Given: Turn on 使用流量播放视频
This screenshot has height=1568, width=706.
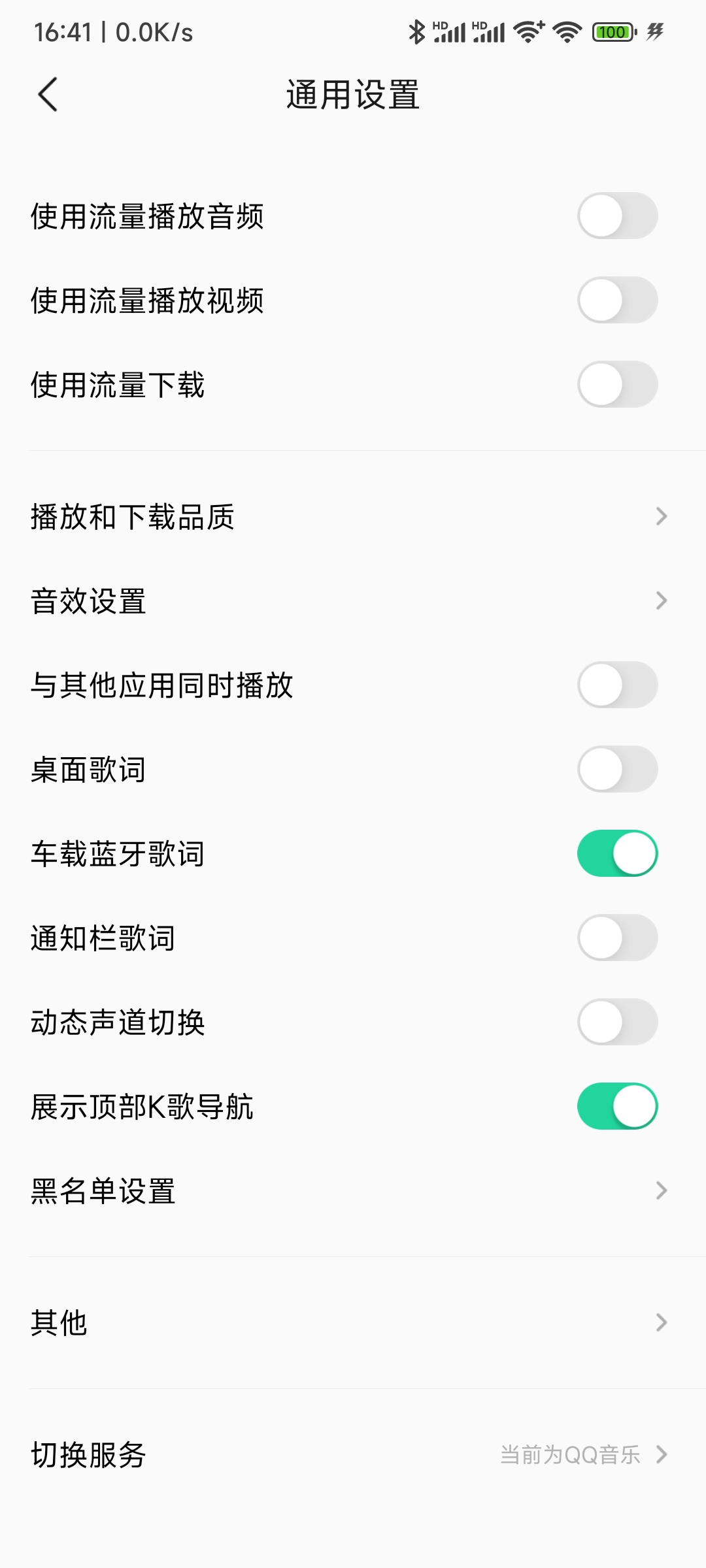Looking at the screenshot, I should point(617,300).
